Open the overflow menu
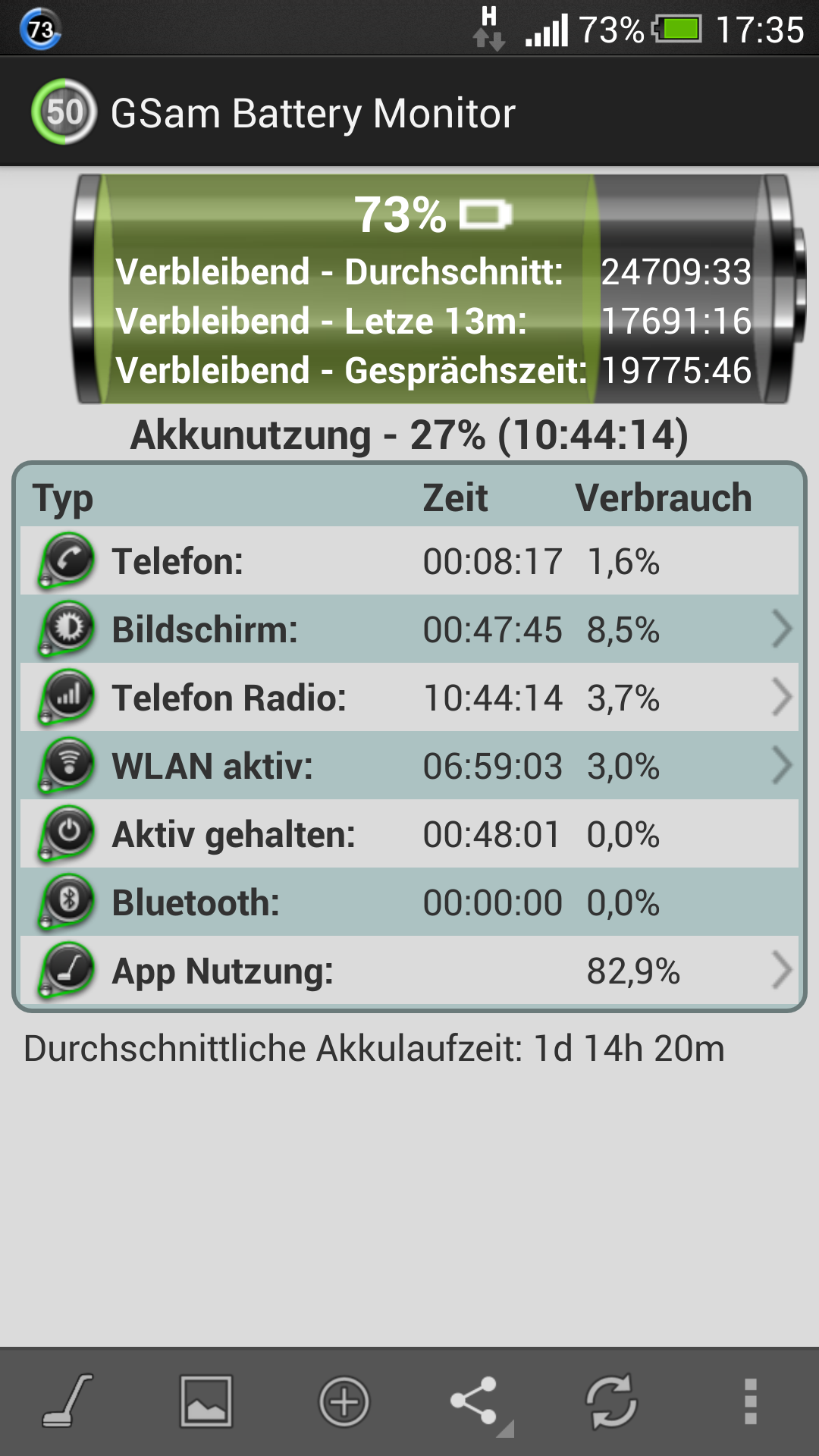This screenshot has height=1456, width=819. [x=750, y=1401]
